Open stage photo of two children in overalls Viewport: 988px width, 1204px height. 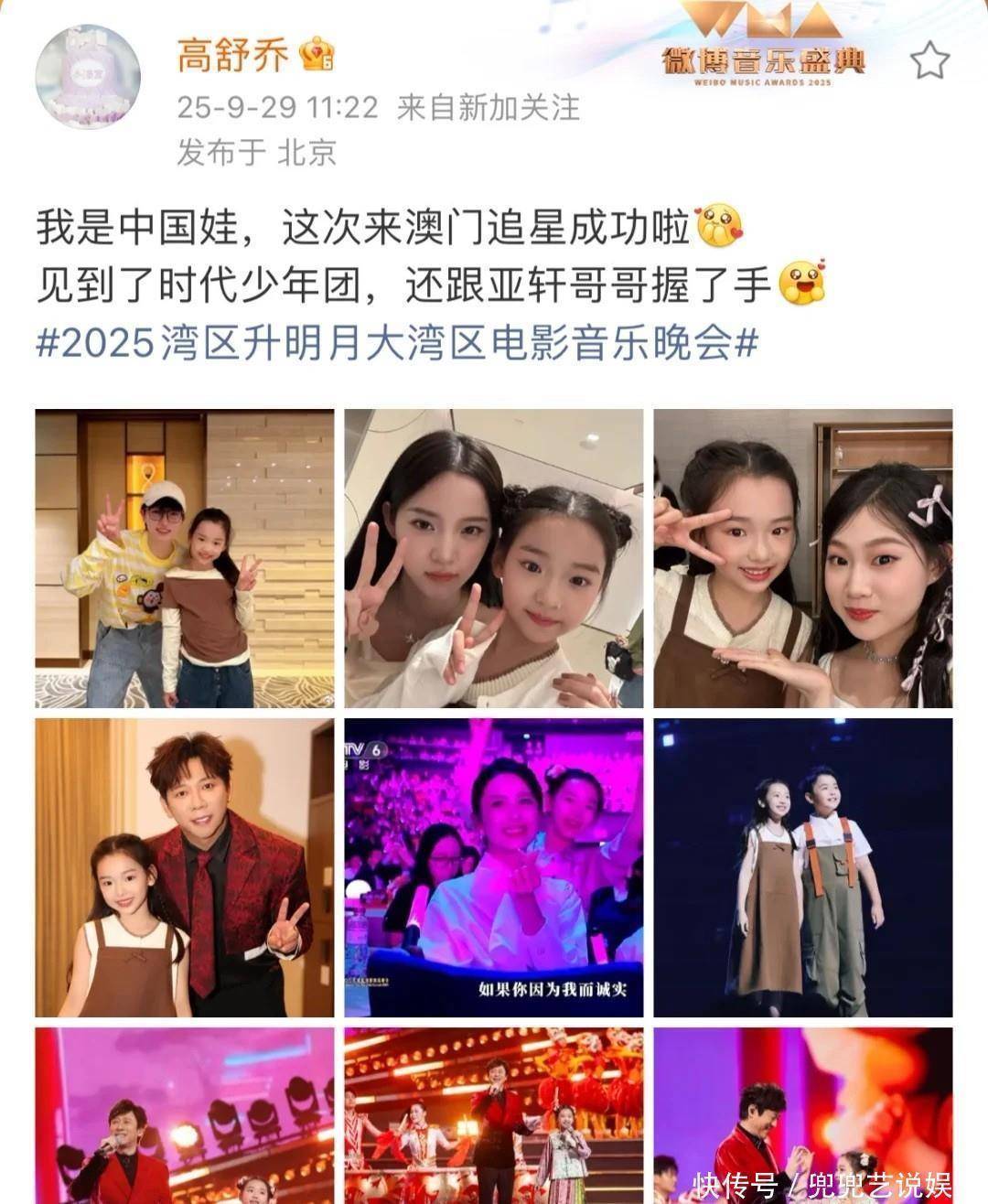802,867
